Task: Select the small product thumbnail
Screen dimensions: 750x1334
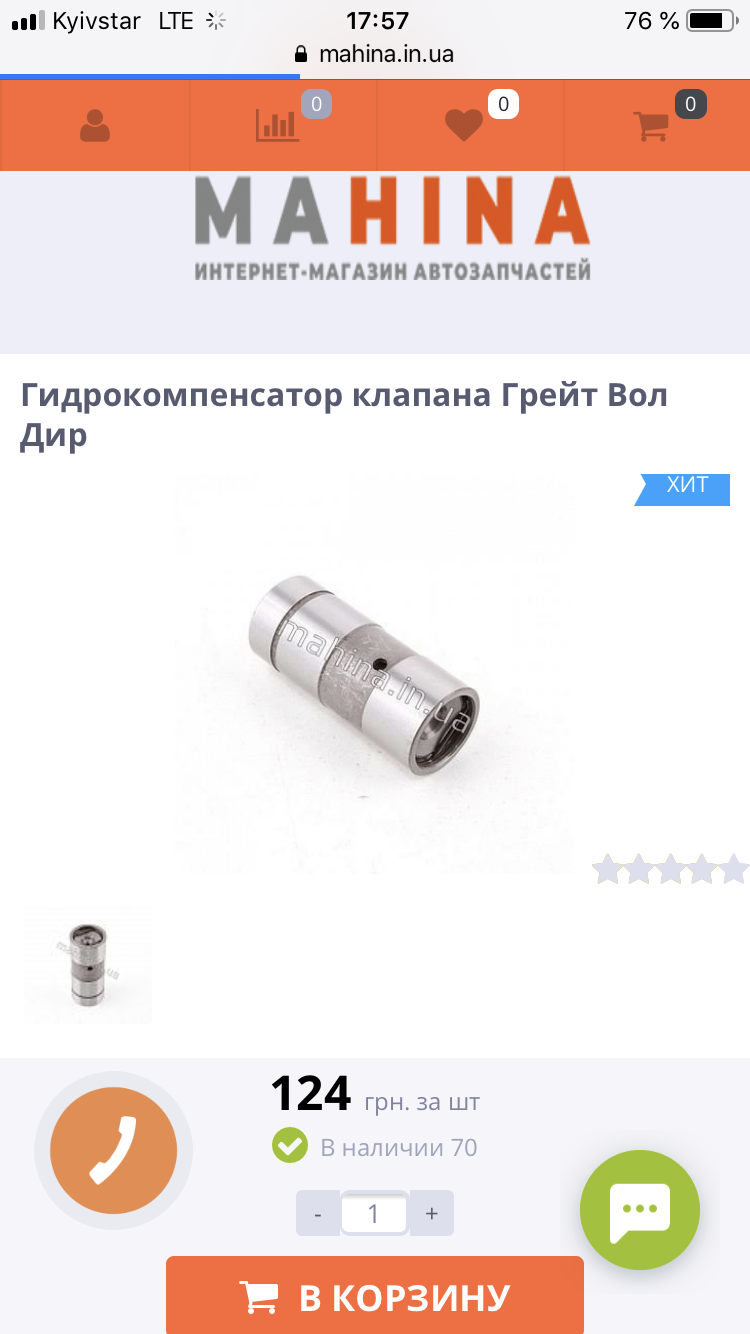Action: (88, 965)
